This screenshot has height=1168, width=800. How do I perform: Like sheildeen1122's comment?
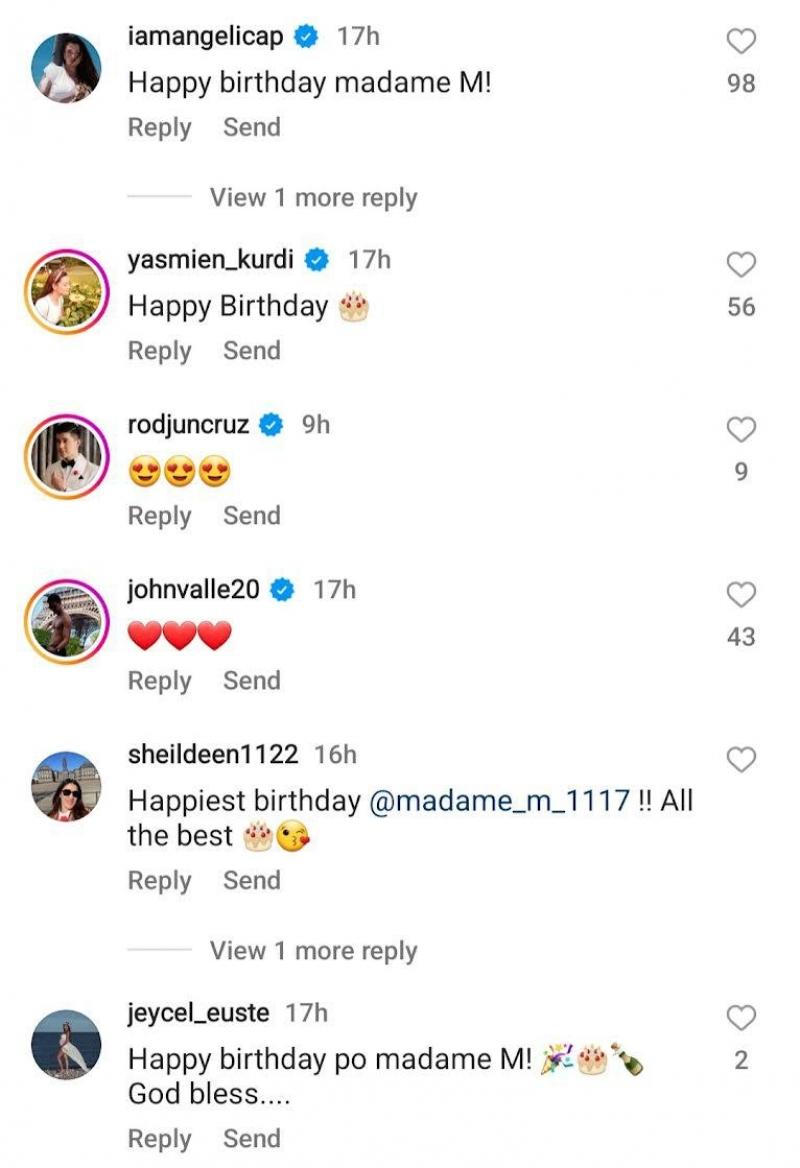pos(740,760)
